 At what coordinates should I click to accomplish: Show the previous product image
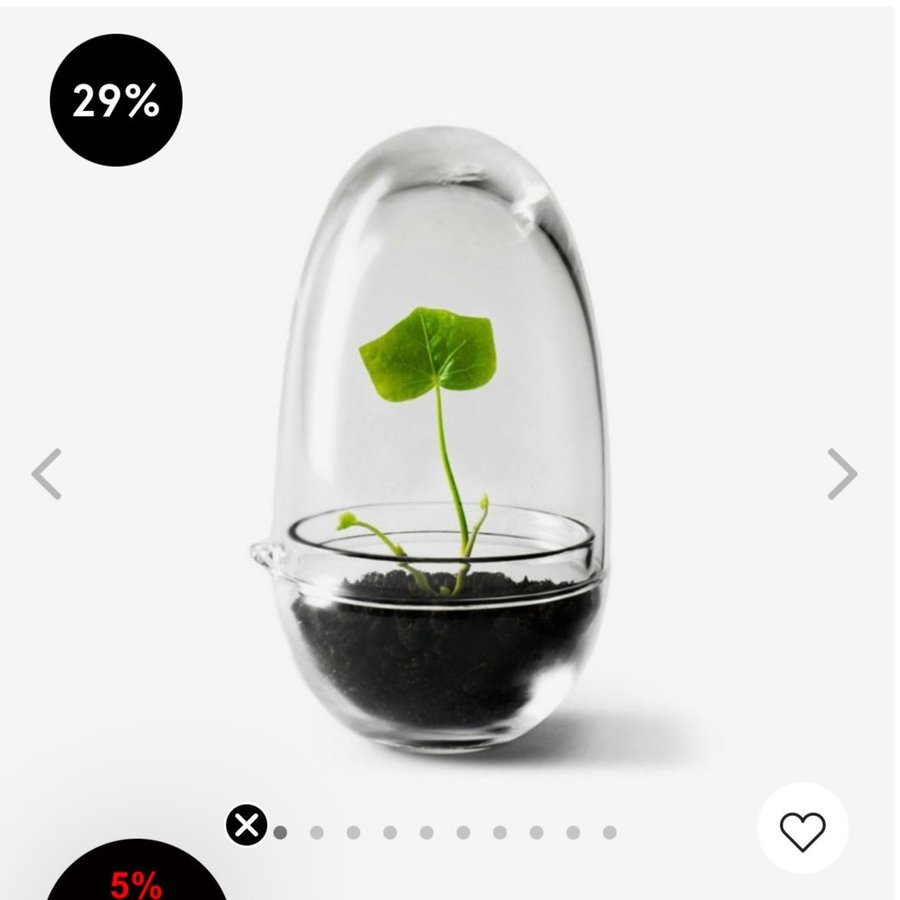pos(47,474)
